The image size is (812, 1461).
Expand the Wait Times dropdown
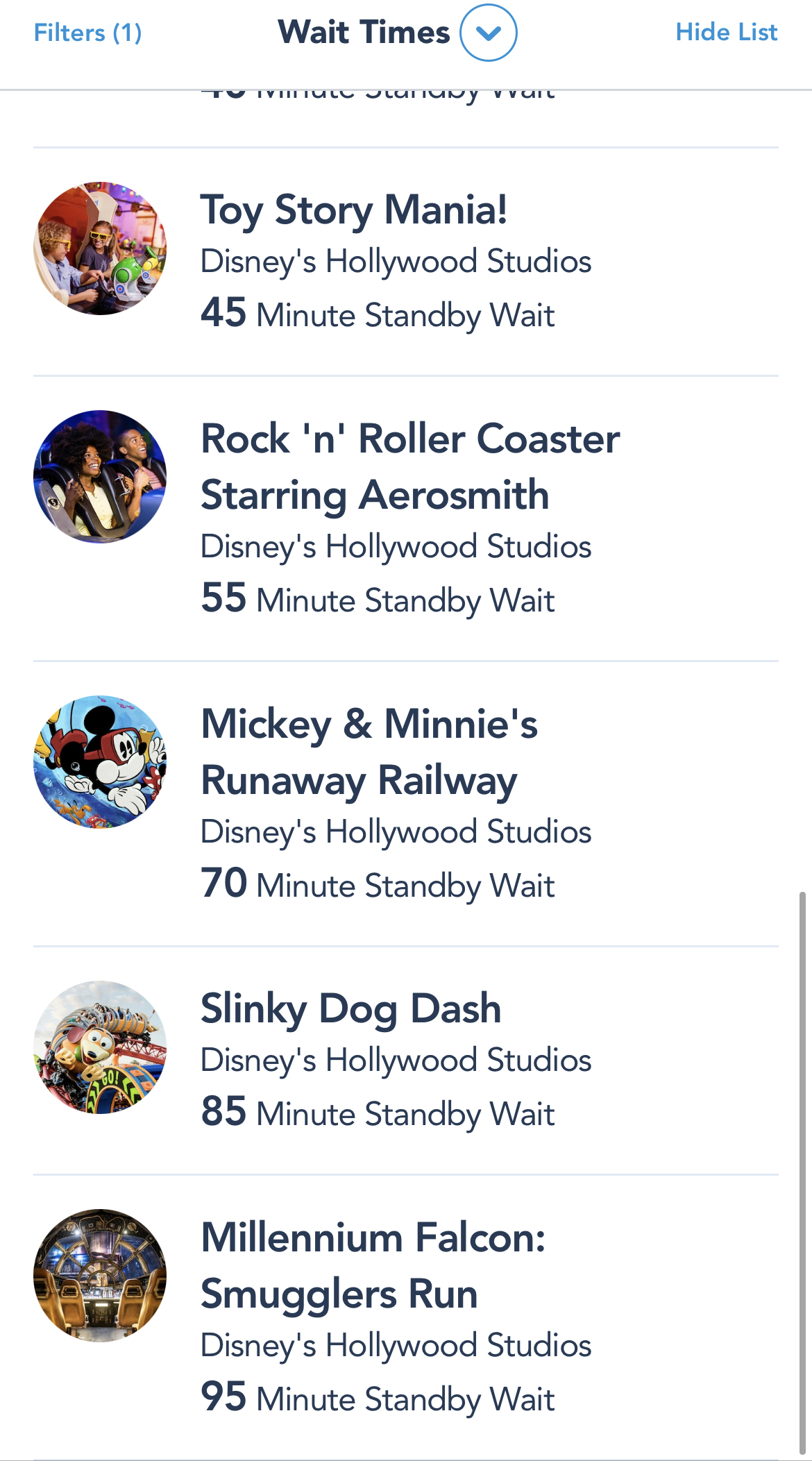pos(488,33)
